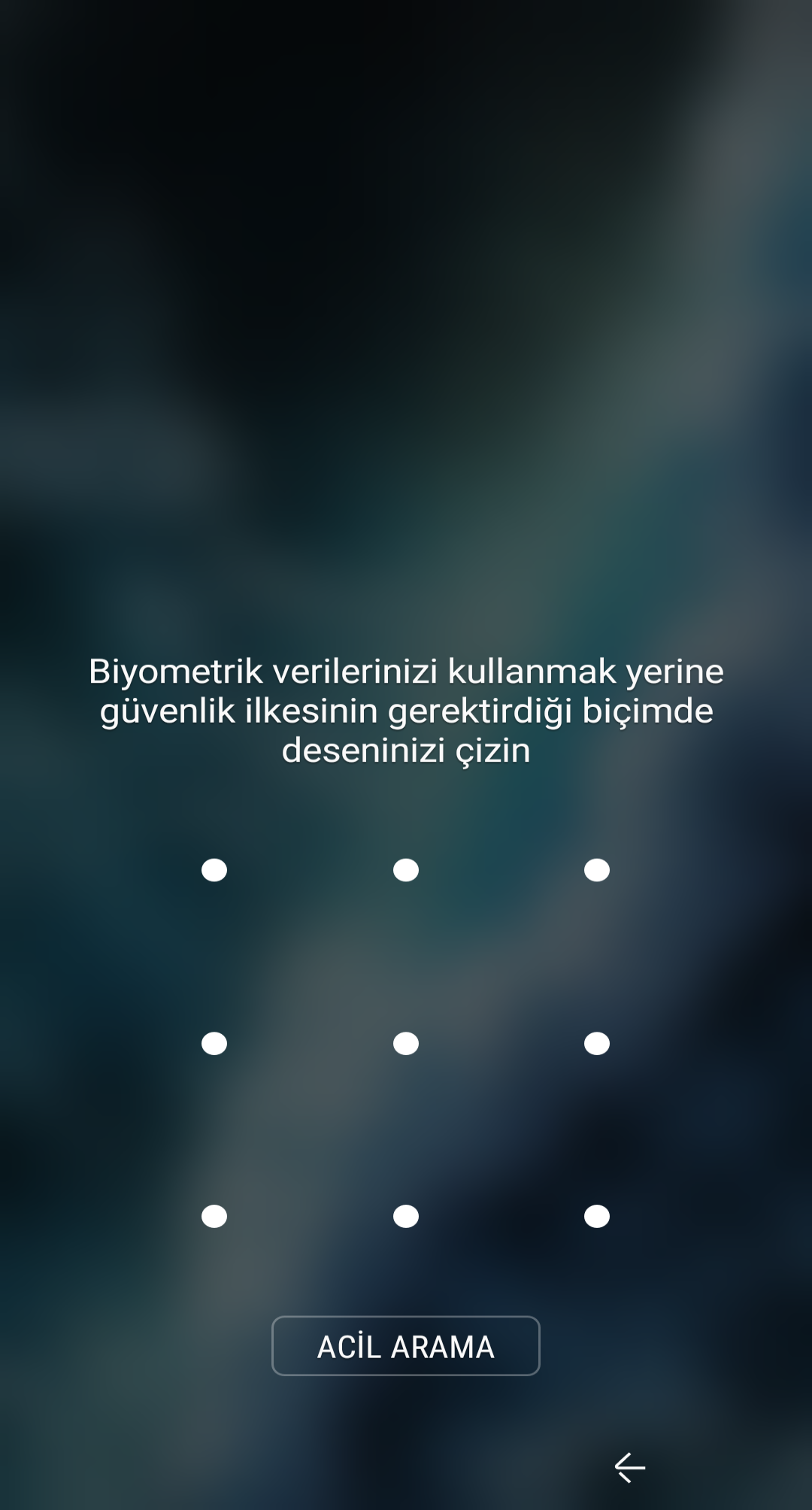Touch the bottom-middle pattern dot
This screenshot has width=812, height=1510.
[406, 1217]
